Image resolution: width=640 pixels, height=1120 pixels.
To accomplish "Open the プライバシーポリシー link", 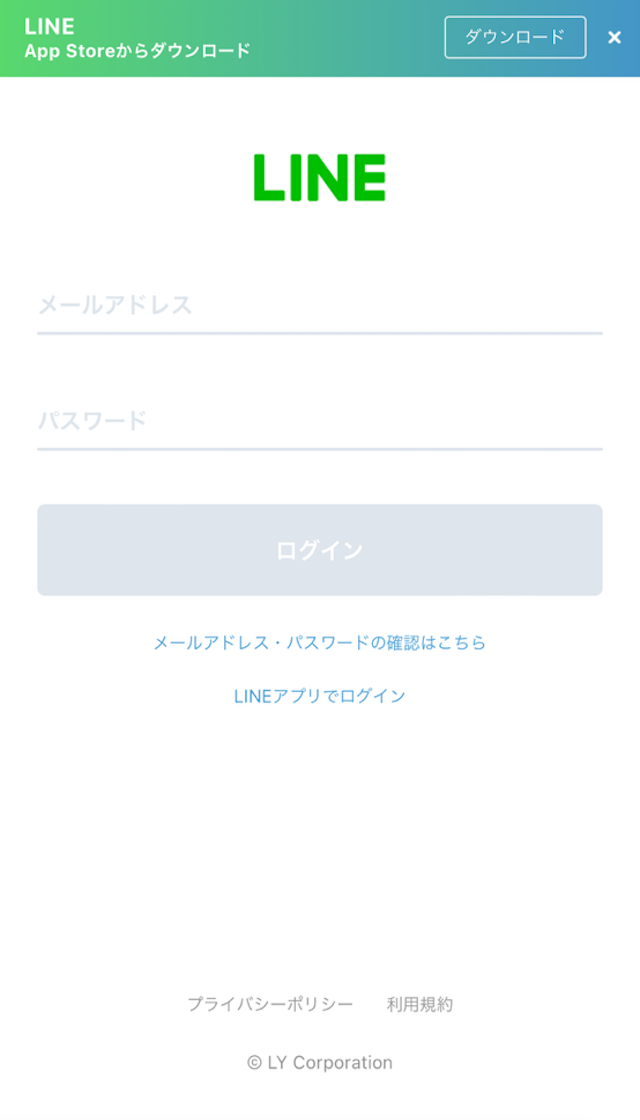I will coord(270,1004).
